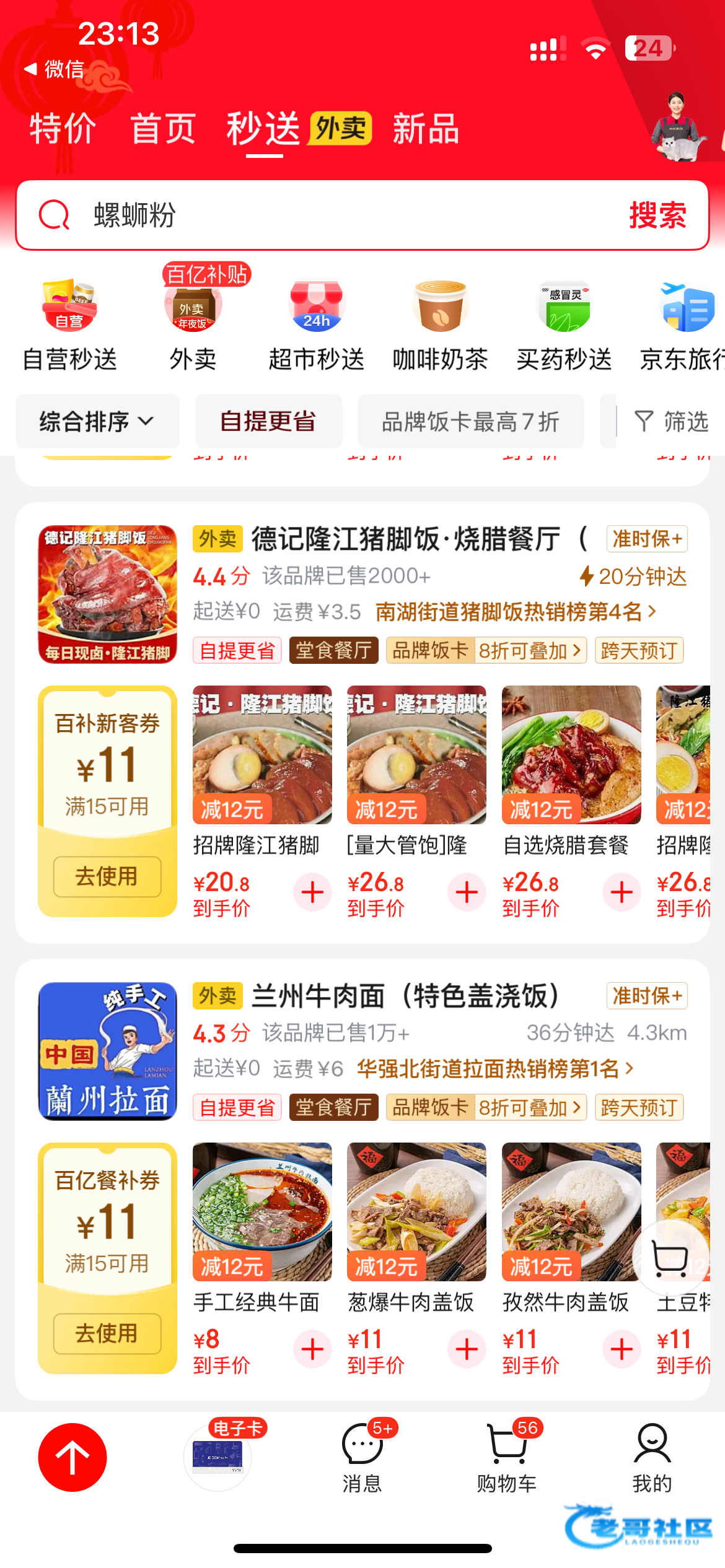Switch to the 特价 tab
The image size is (725, 1568).
63,129
